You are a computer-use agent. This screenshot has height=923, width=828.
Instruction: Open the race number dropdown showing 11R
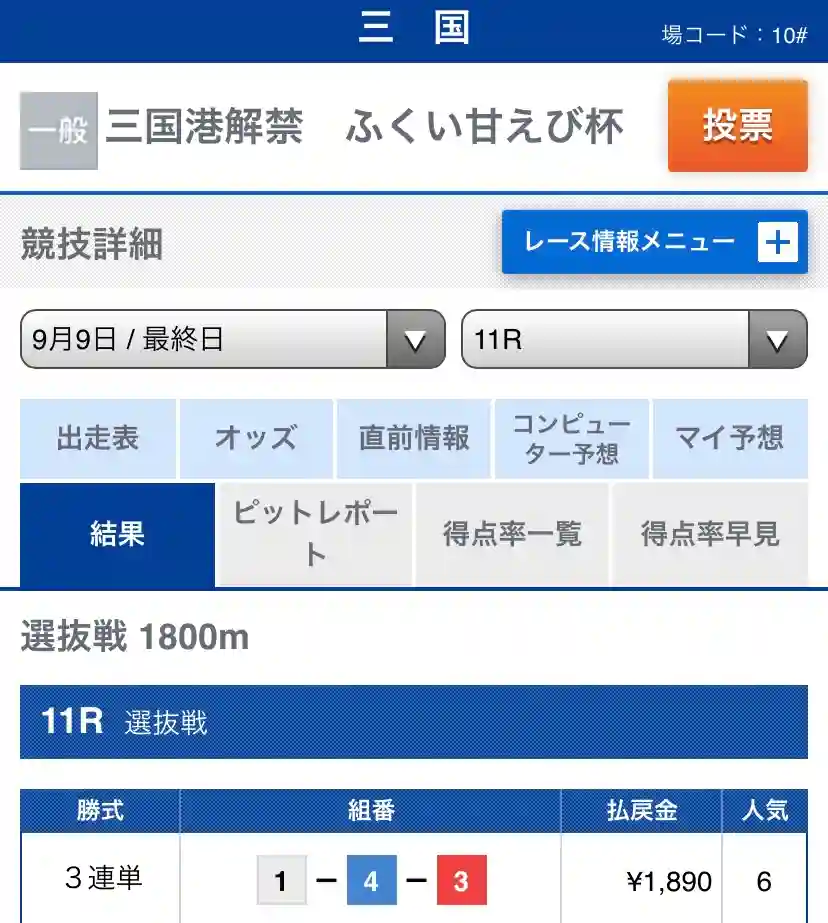600,339
